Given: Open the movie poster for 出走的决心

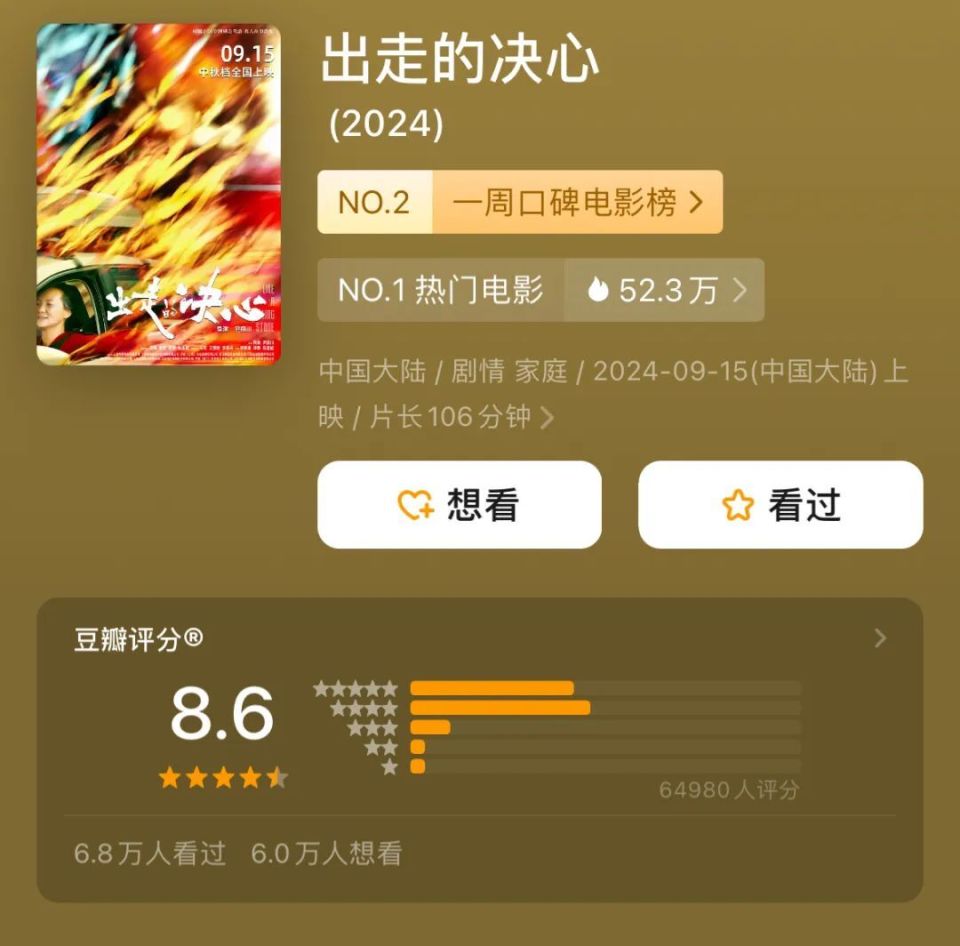Looking at the screenshot, I should coord(159,194).
